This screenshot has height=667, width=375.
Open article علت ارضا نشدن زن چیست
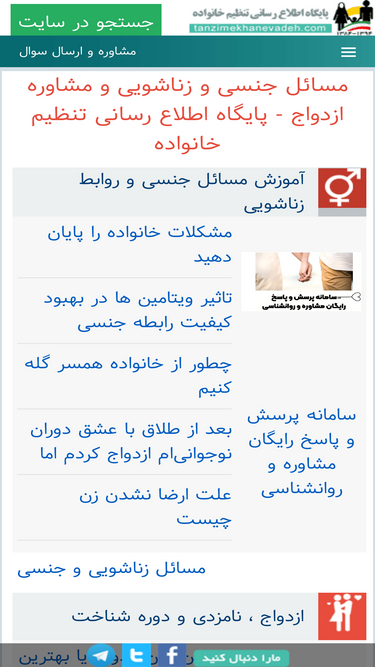coord(156,507)
